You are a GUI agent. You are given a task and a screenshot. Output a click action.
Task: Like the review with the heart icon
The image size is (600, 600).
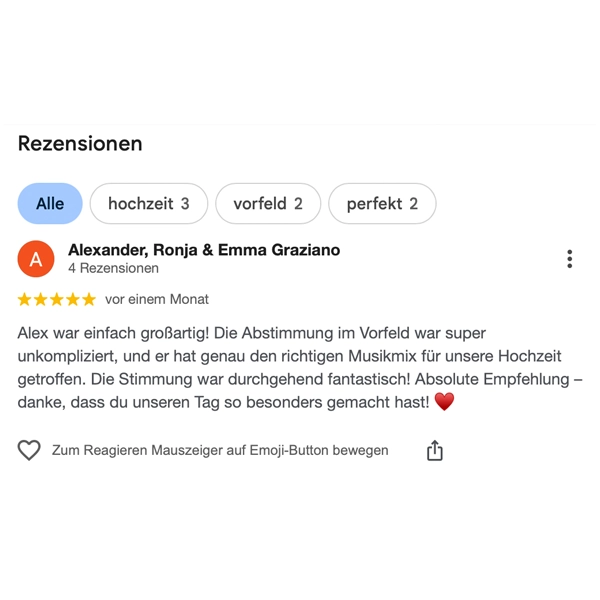tap(29, 451)
